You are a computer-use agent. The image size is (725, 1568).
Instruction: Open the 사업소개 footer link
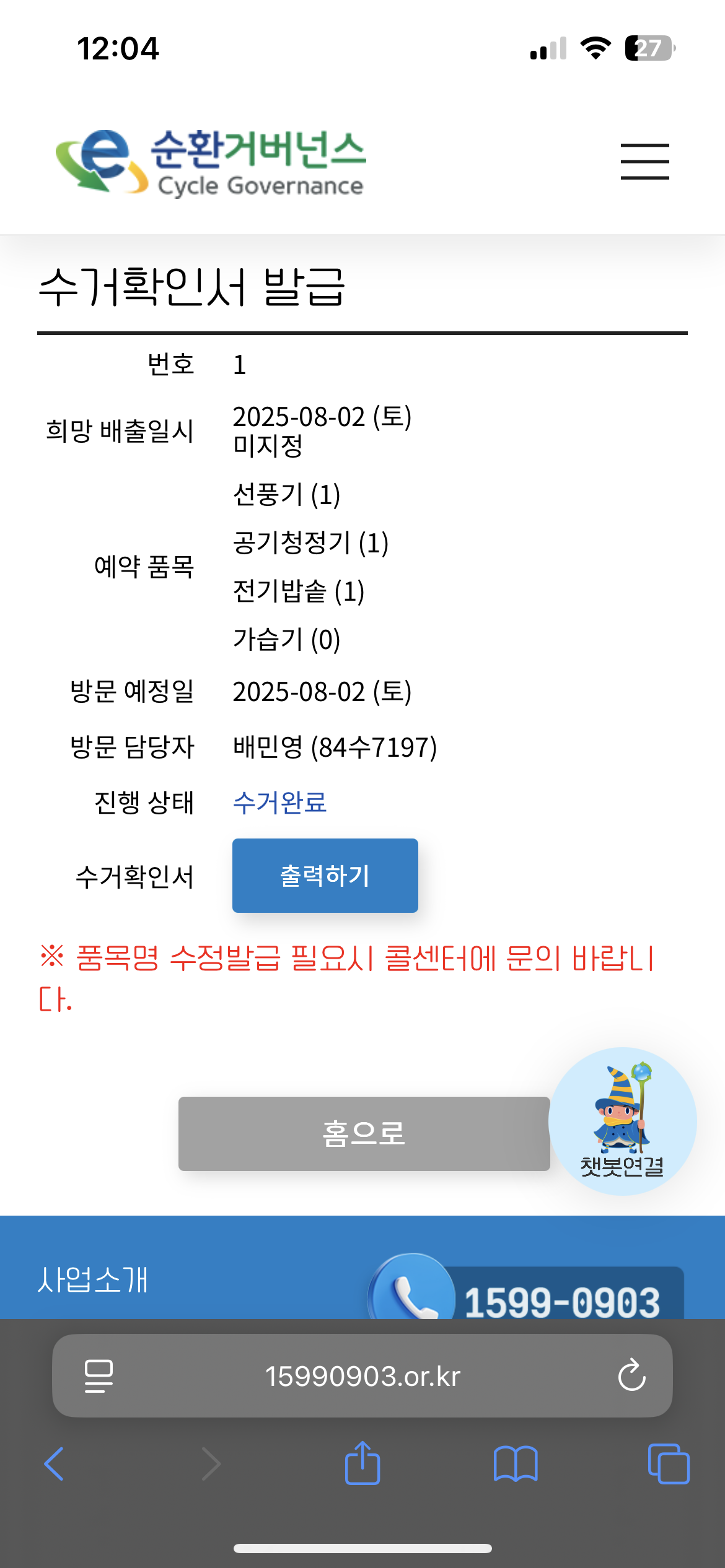click(93, 1279)
